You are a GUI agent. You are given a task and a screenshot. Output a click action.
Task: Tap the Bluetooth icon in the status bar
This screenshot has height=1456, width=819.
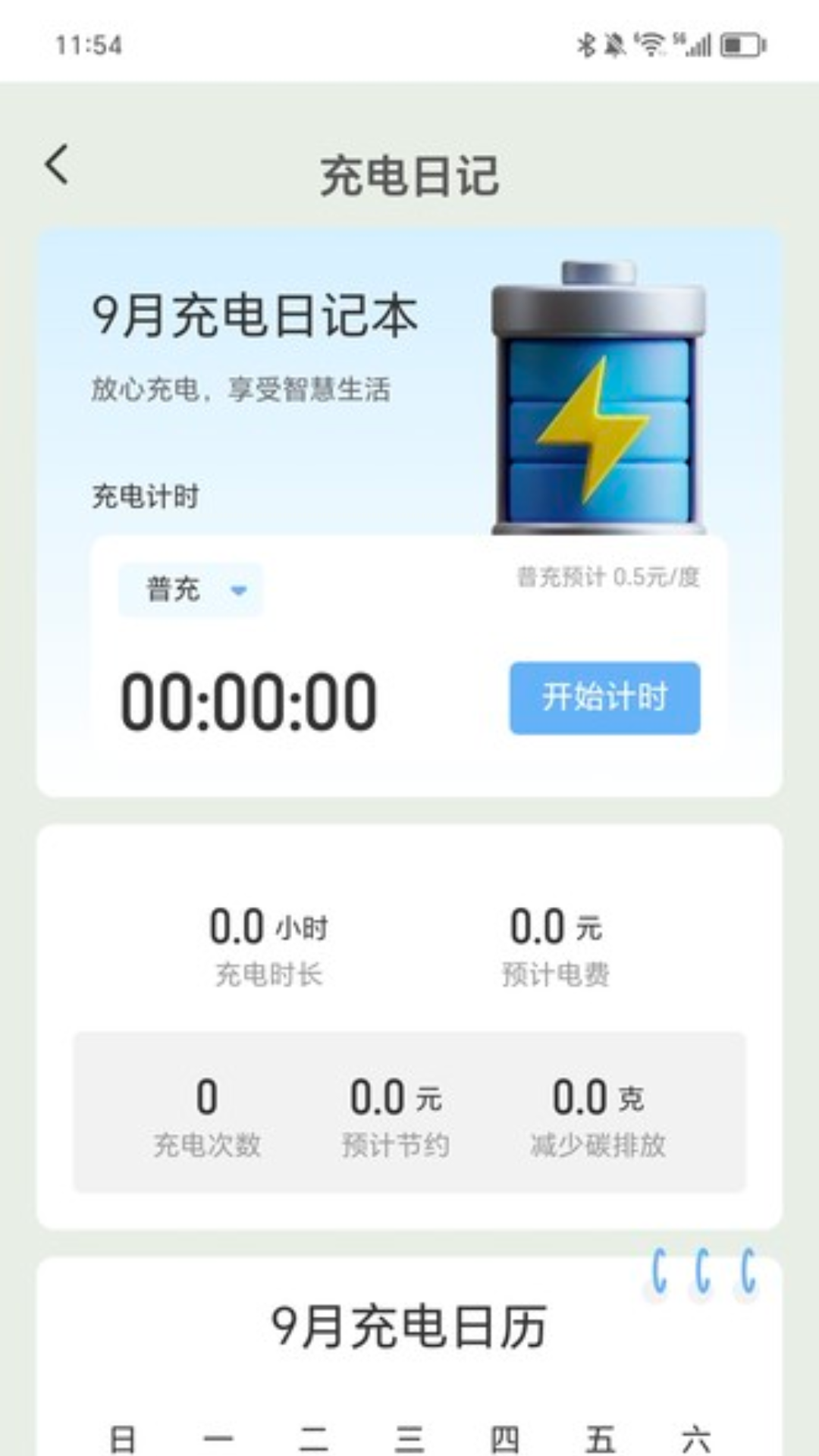click(585, 45)
